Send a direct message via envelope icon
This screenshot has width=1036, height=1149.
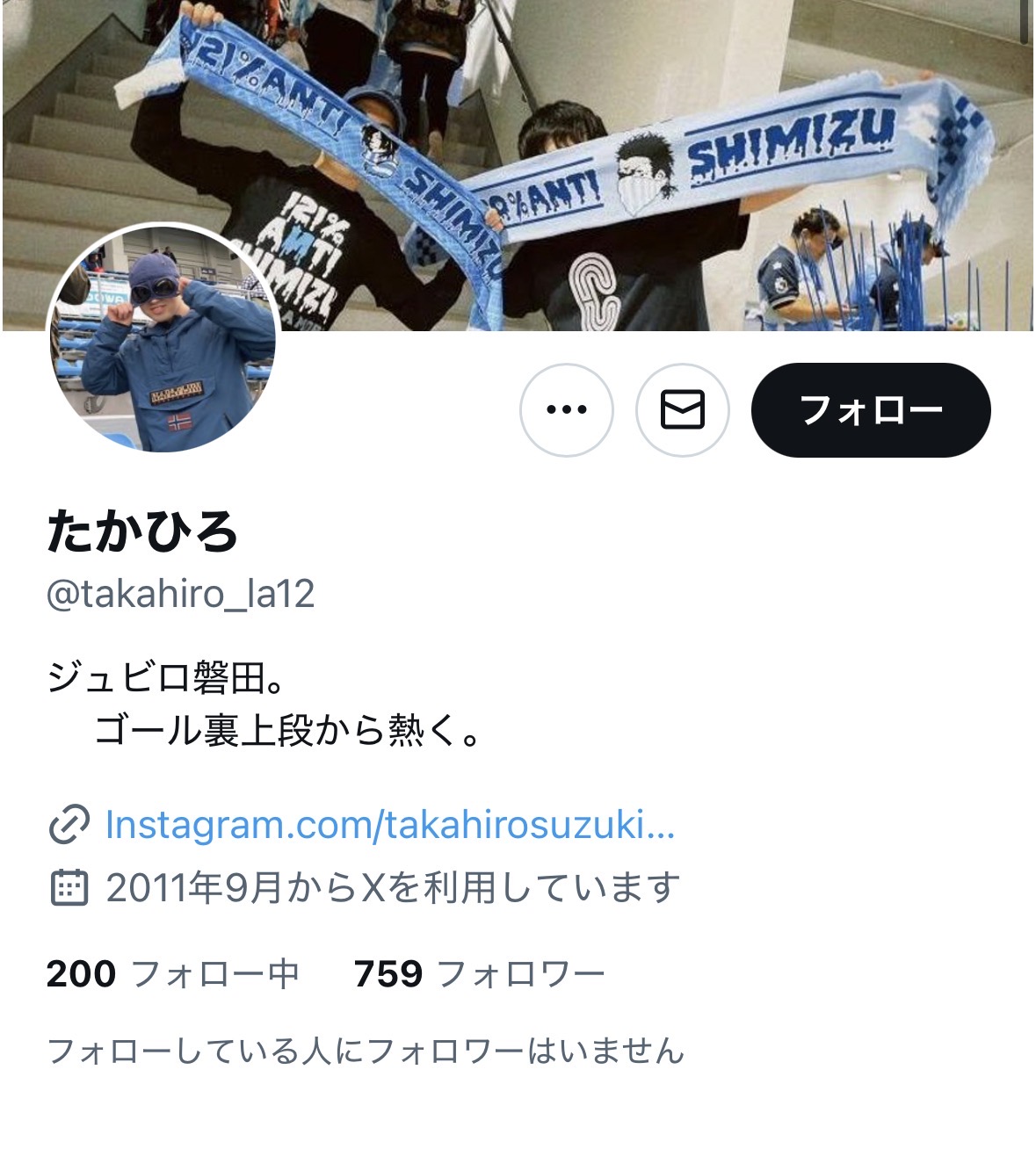tap(683, 409)
